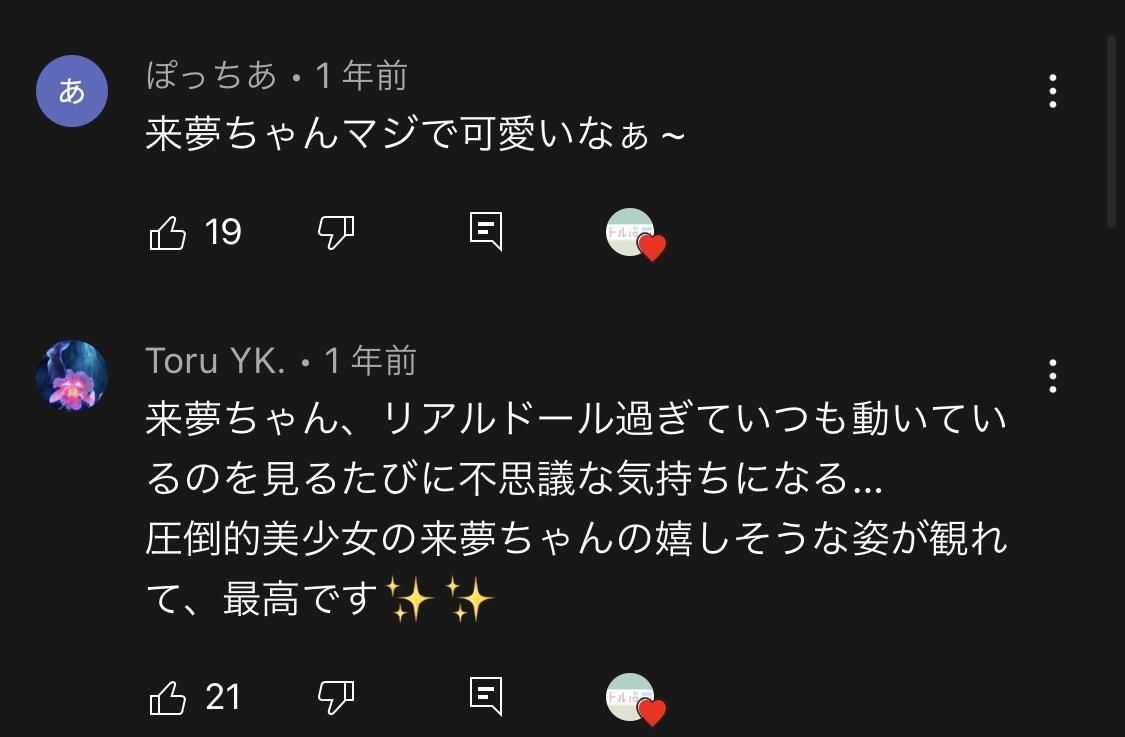Like the comment by Toru YK.
1125x737 pixels.
[168, 696]
